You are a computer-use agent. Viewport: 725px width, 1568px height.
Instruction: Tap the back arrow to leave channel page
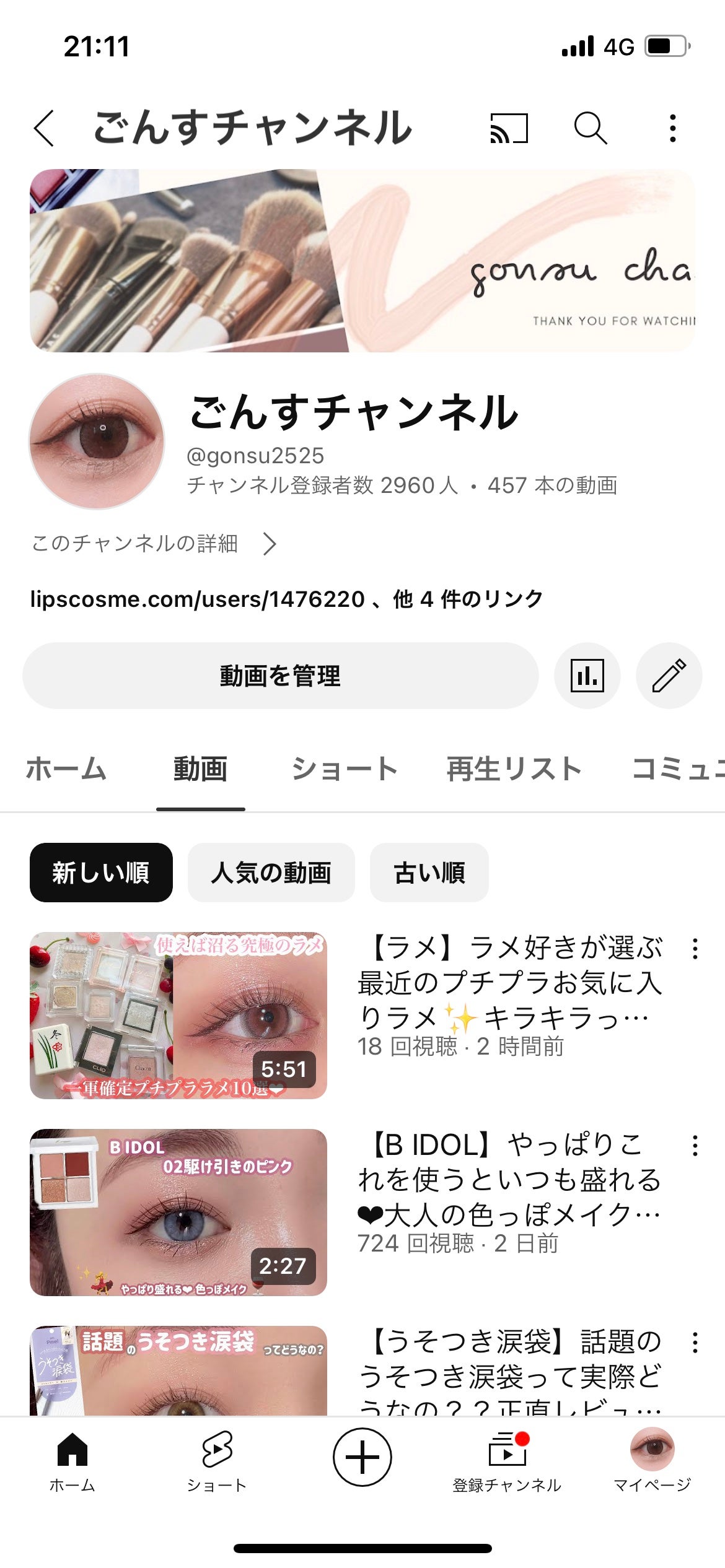pyautogui.click(x=43, y=128)
